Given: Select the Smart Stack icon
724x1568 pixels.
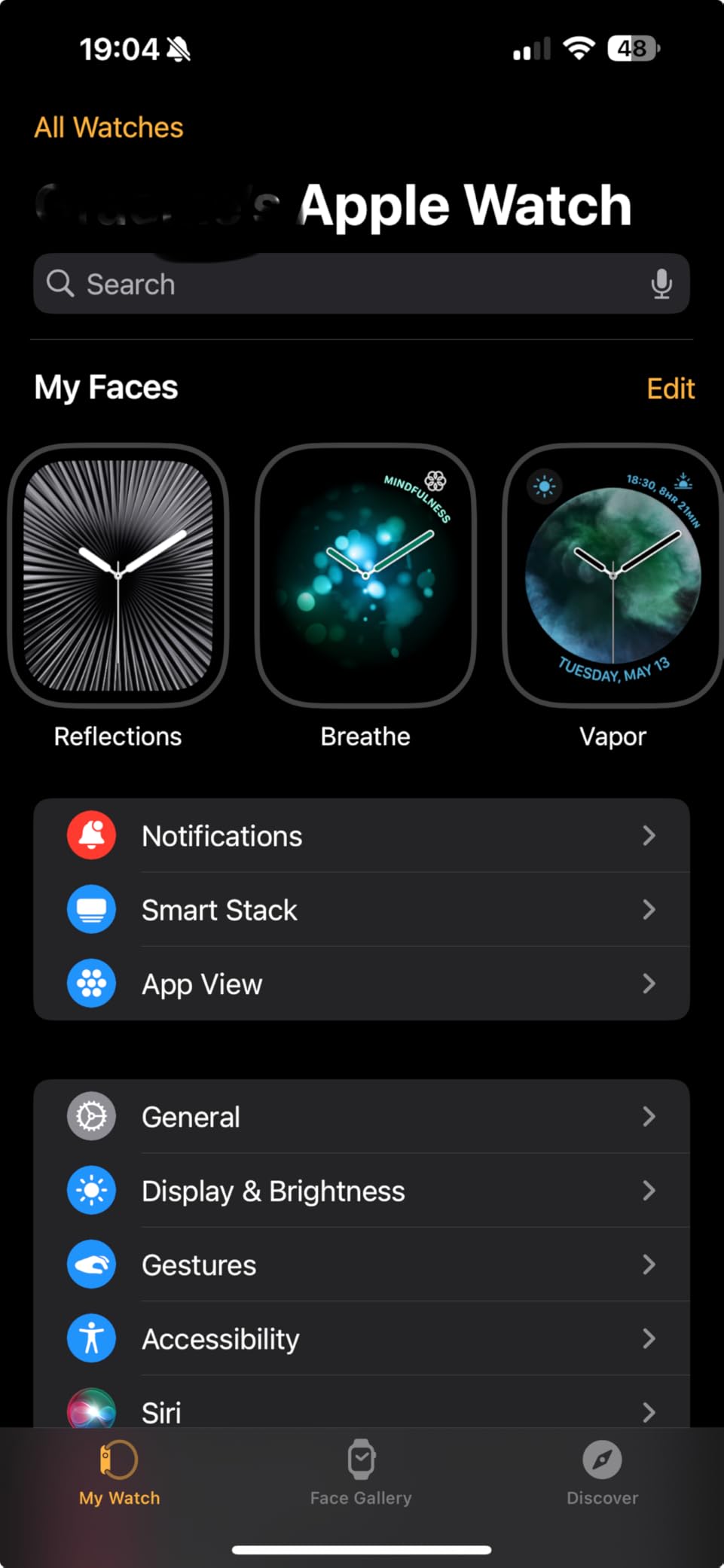Looking at the screenshot, I should click(x=91, y=909).
